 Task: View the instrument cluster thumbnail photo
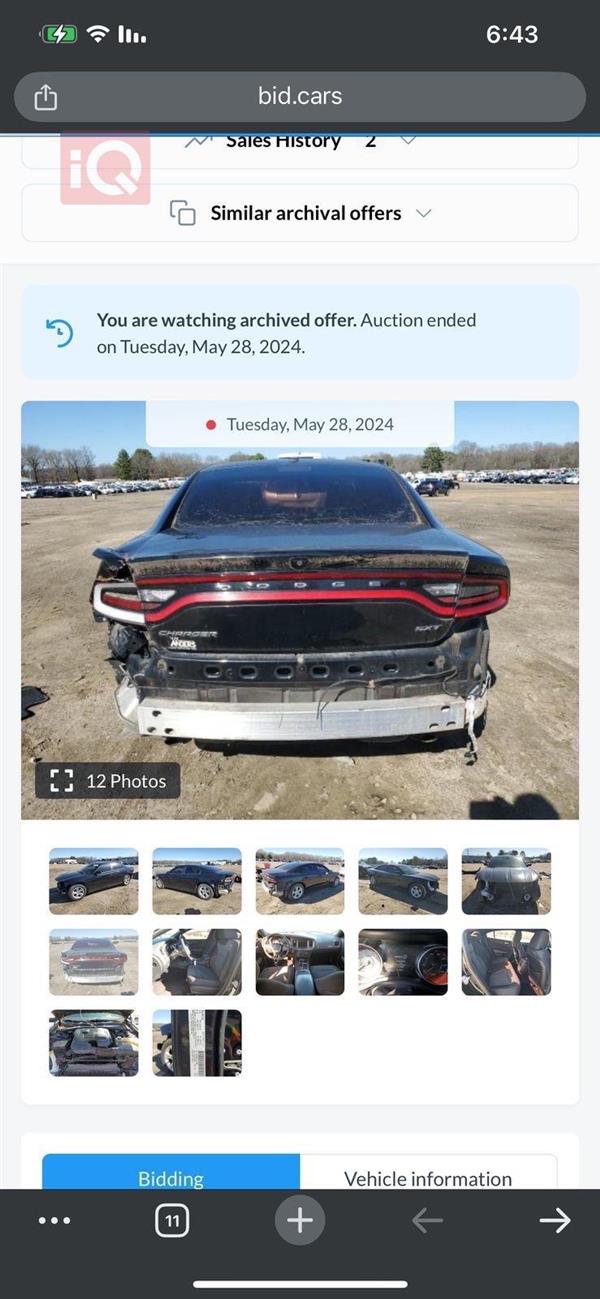(x=403, y=962)
